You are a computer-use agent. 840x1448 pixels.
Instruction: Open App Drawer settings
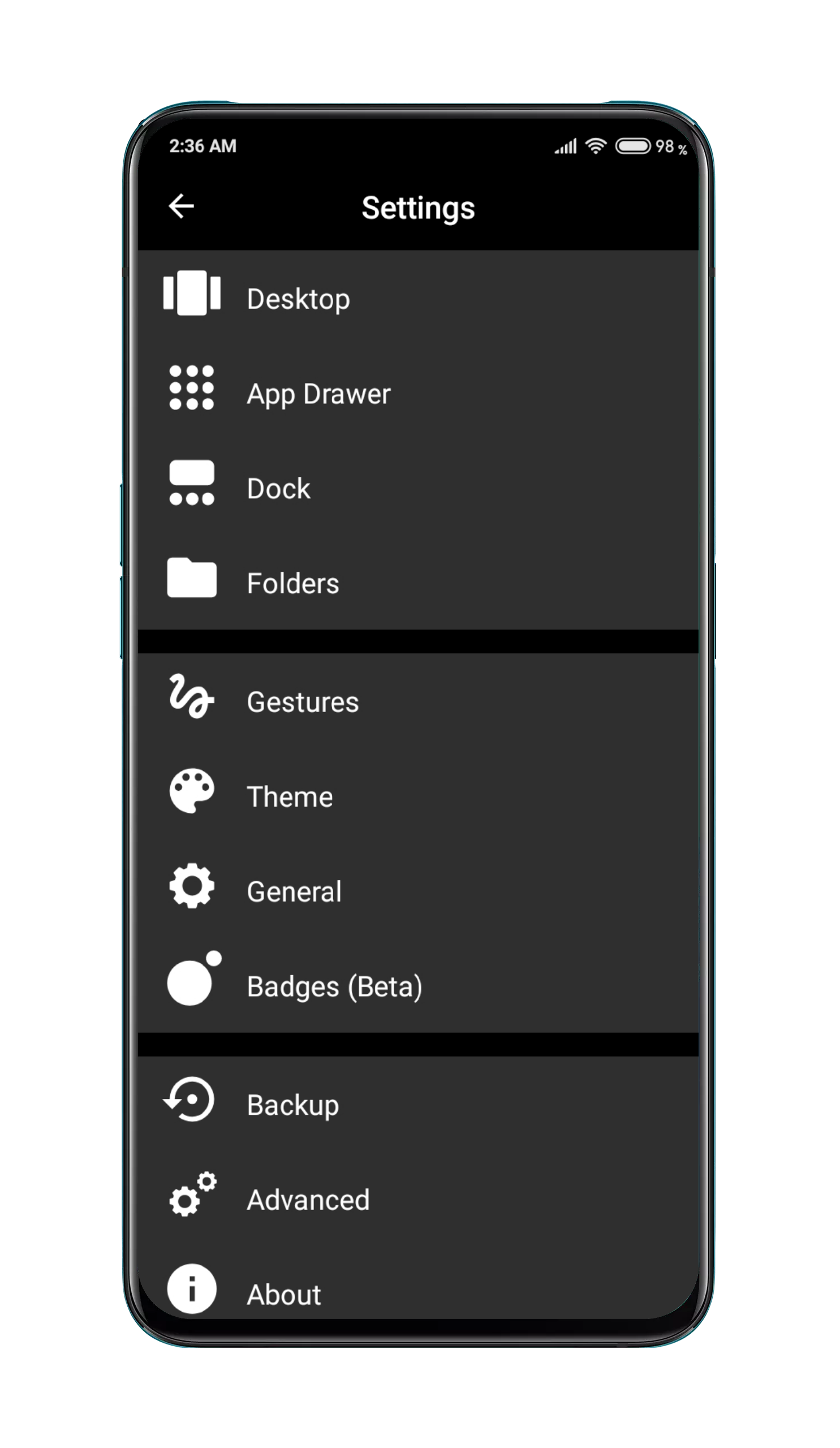[318, 394]
